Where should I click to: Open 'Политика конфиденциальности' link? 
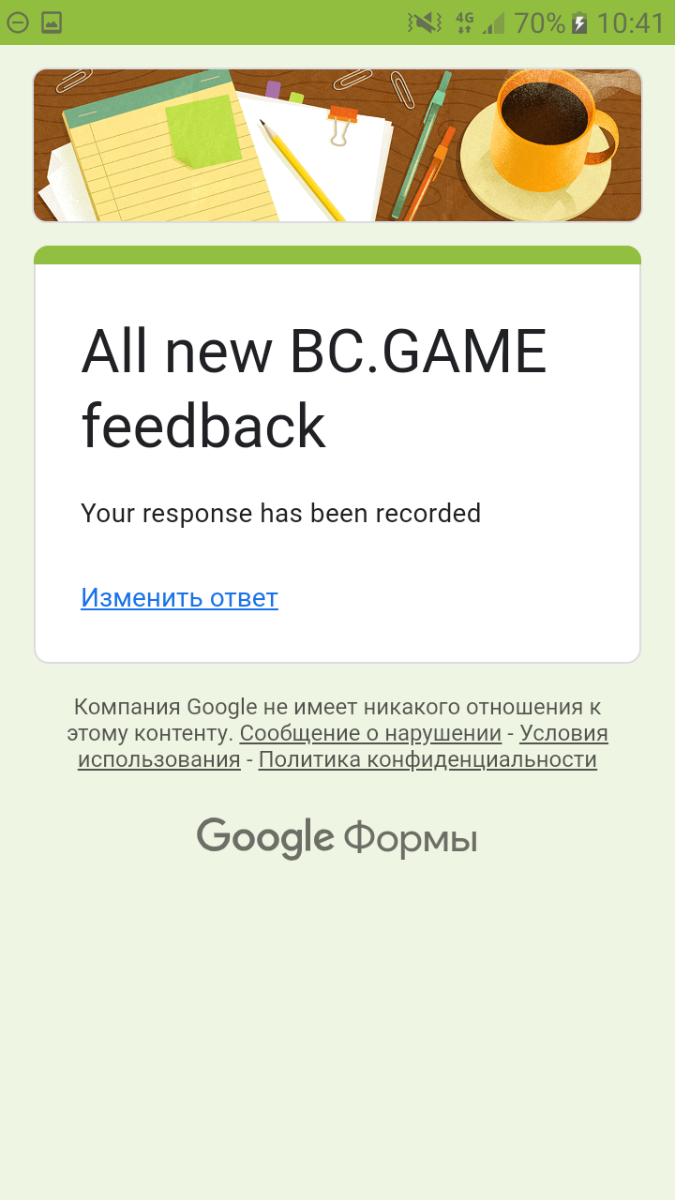427,760
